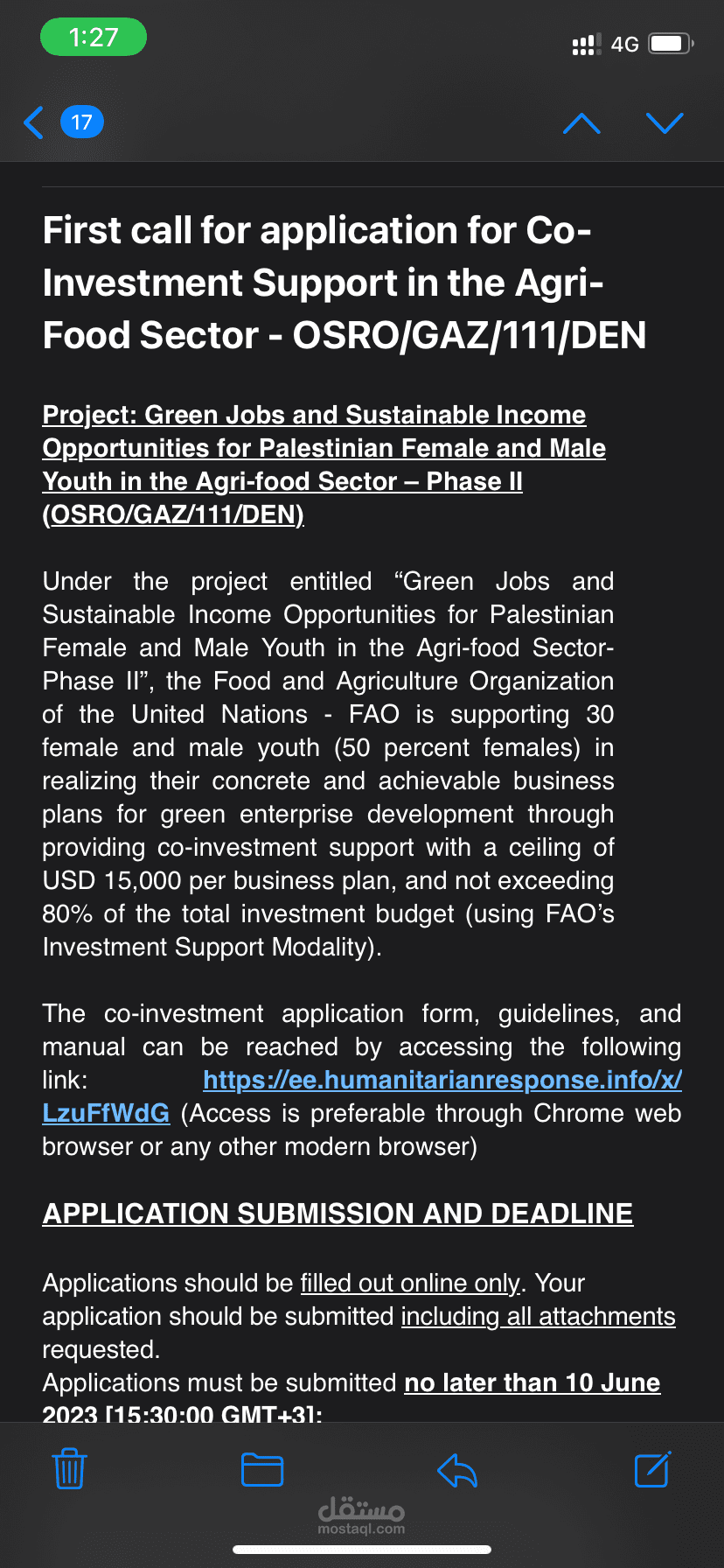Viewport: 724px width, 1568px height.
Task: Jump to the next email with down arrow
Action: click(x=665, y=123)
